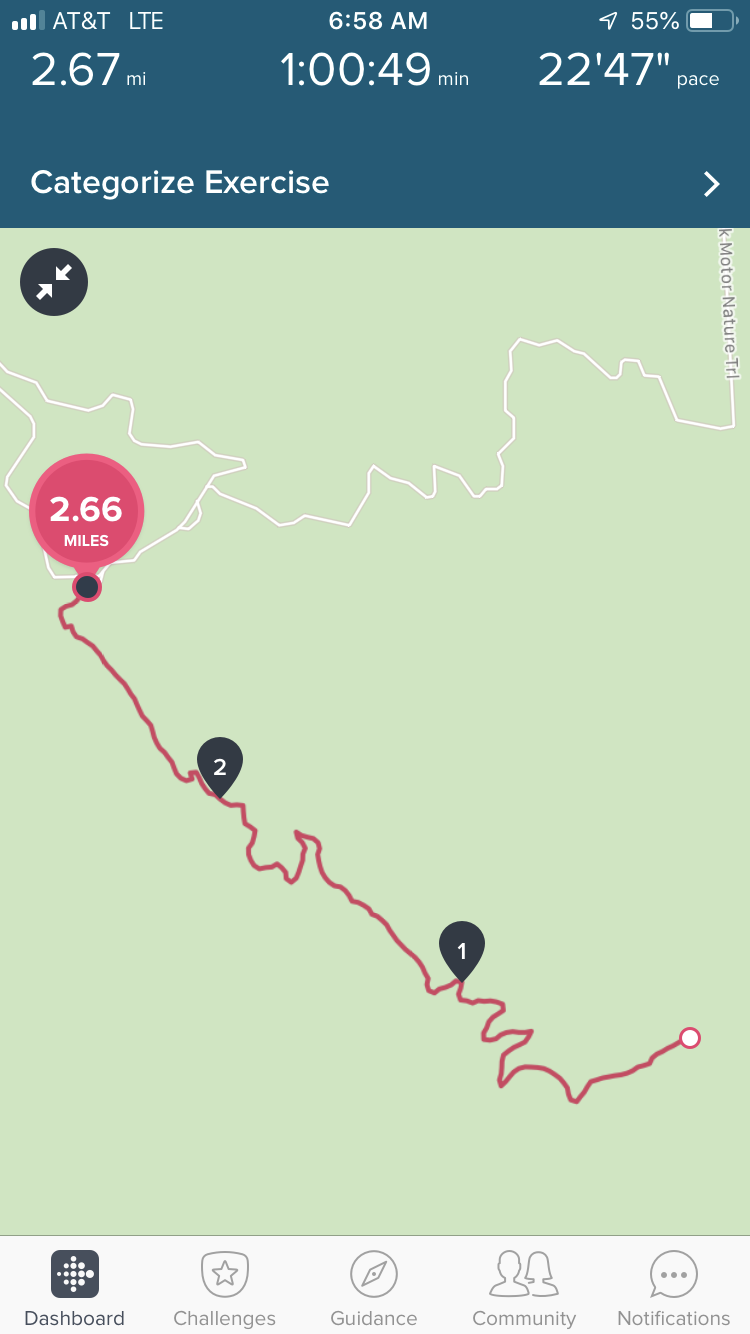Open the Categorize Exercise row
Viewport: 750px width, 1334px height.
click(x=374, y=183)
